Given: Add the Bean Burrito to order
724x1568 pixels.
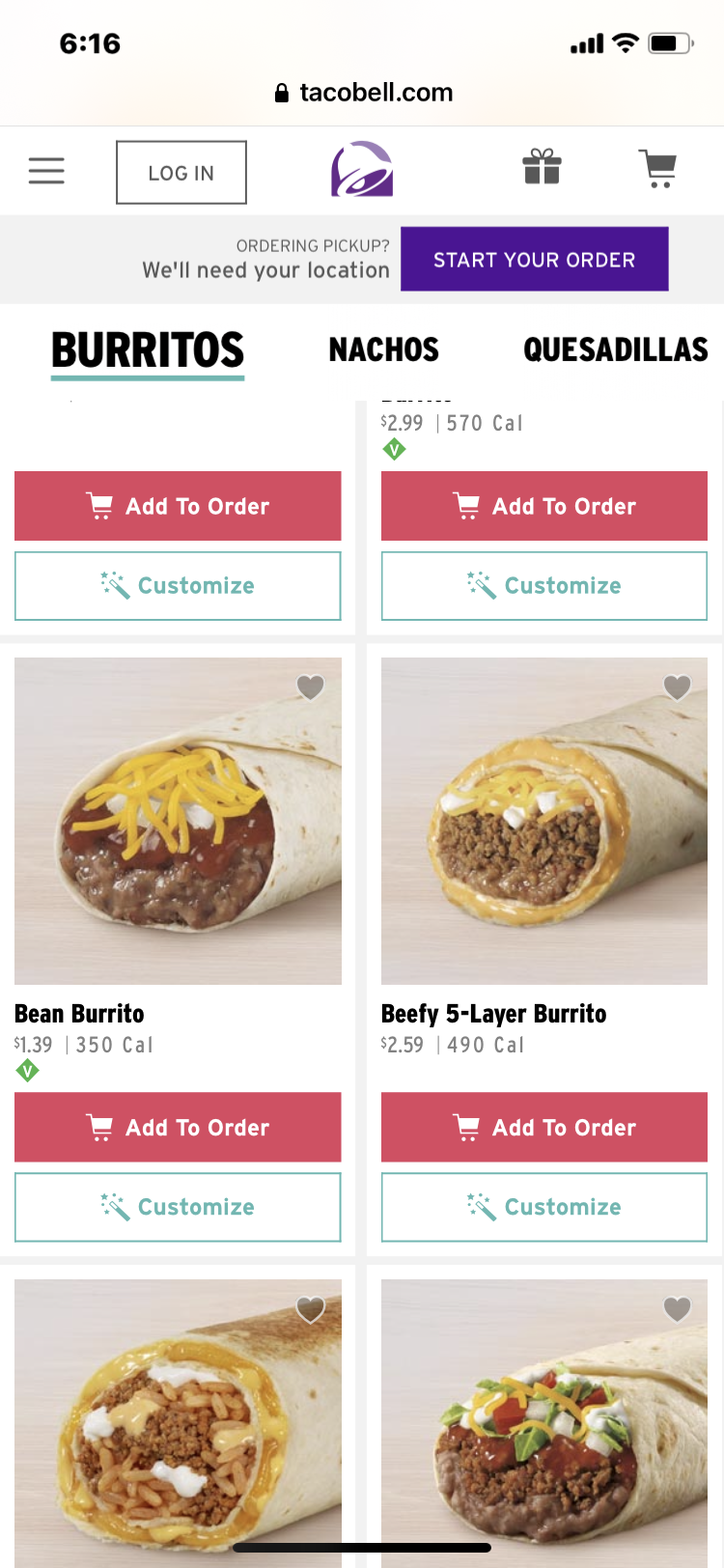Looking at the screenshot, I should 178,1127.
